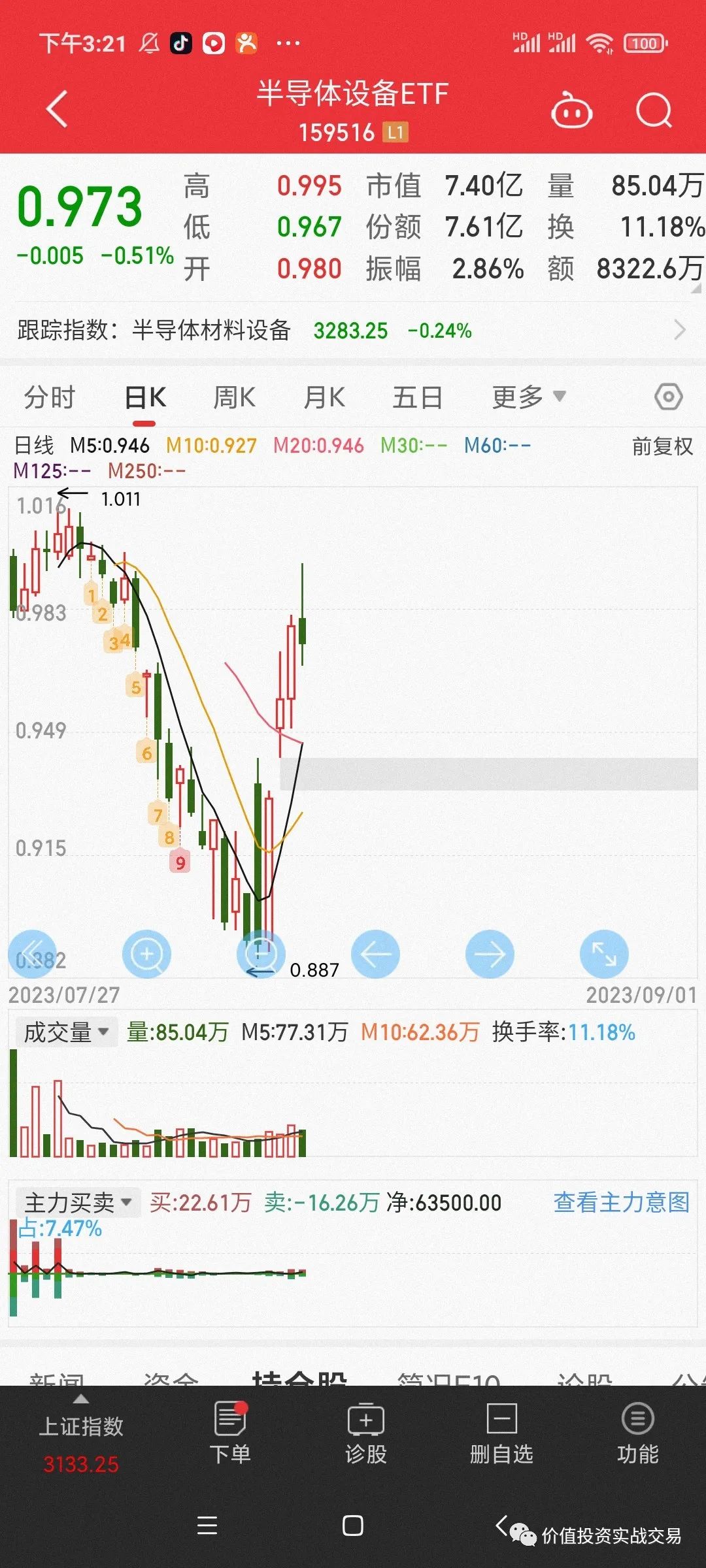706x1568 pixels.
Task: Open the search magnifier icon
Action: click(x=654, y=110)
